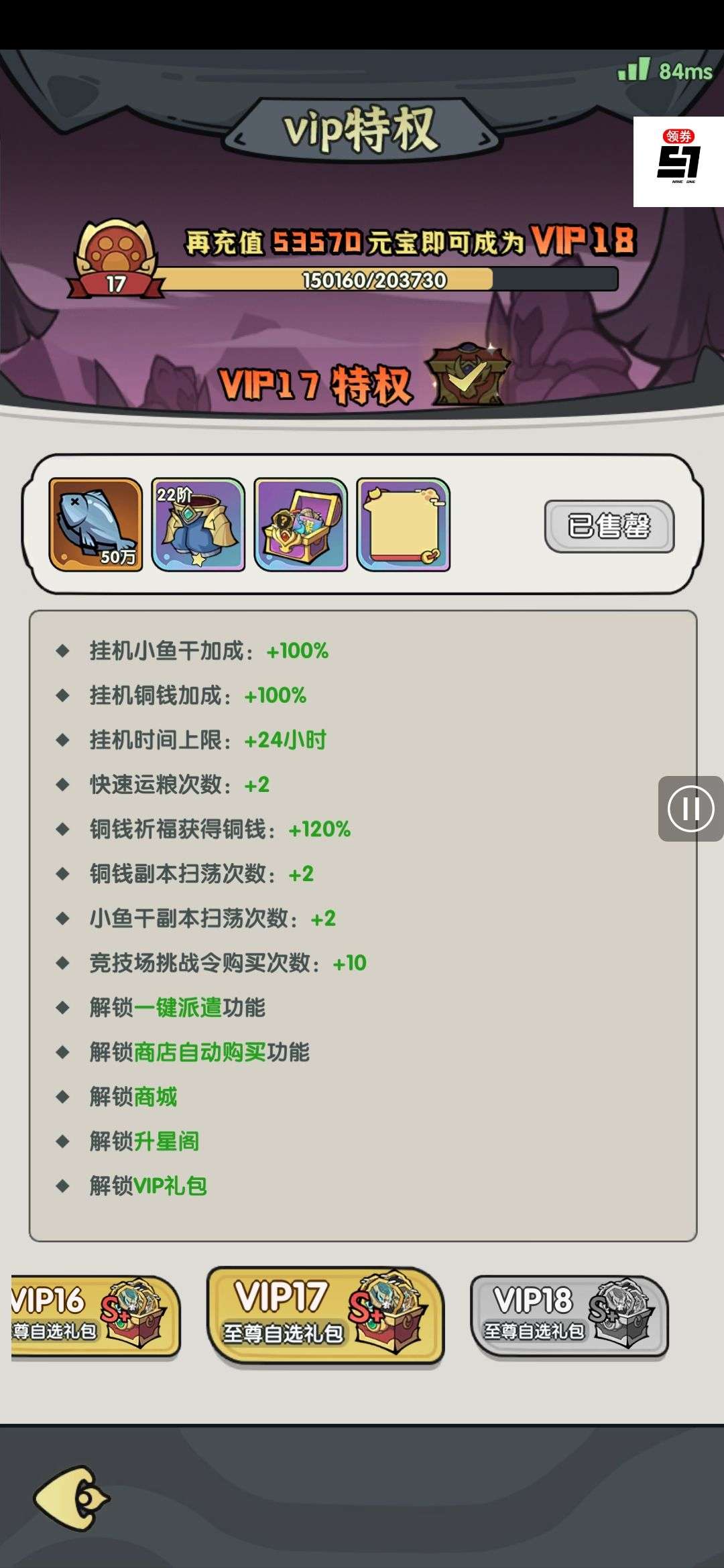Inspect the yellow scroll reward item
The image size is (724, 1568).
404,525
